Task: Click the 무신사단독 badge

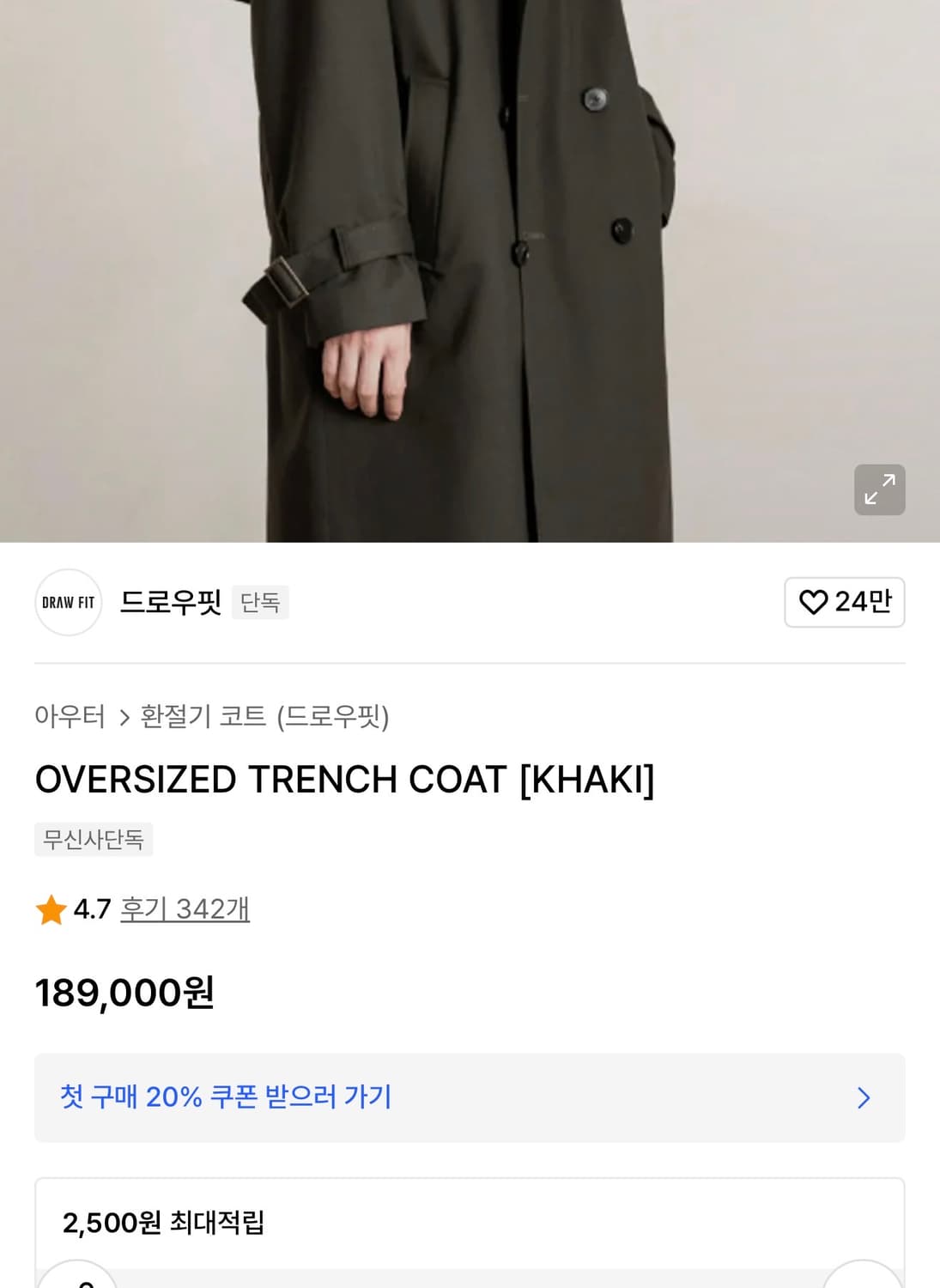Action: [94, 840]
